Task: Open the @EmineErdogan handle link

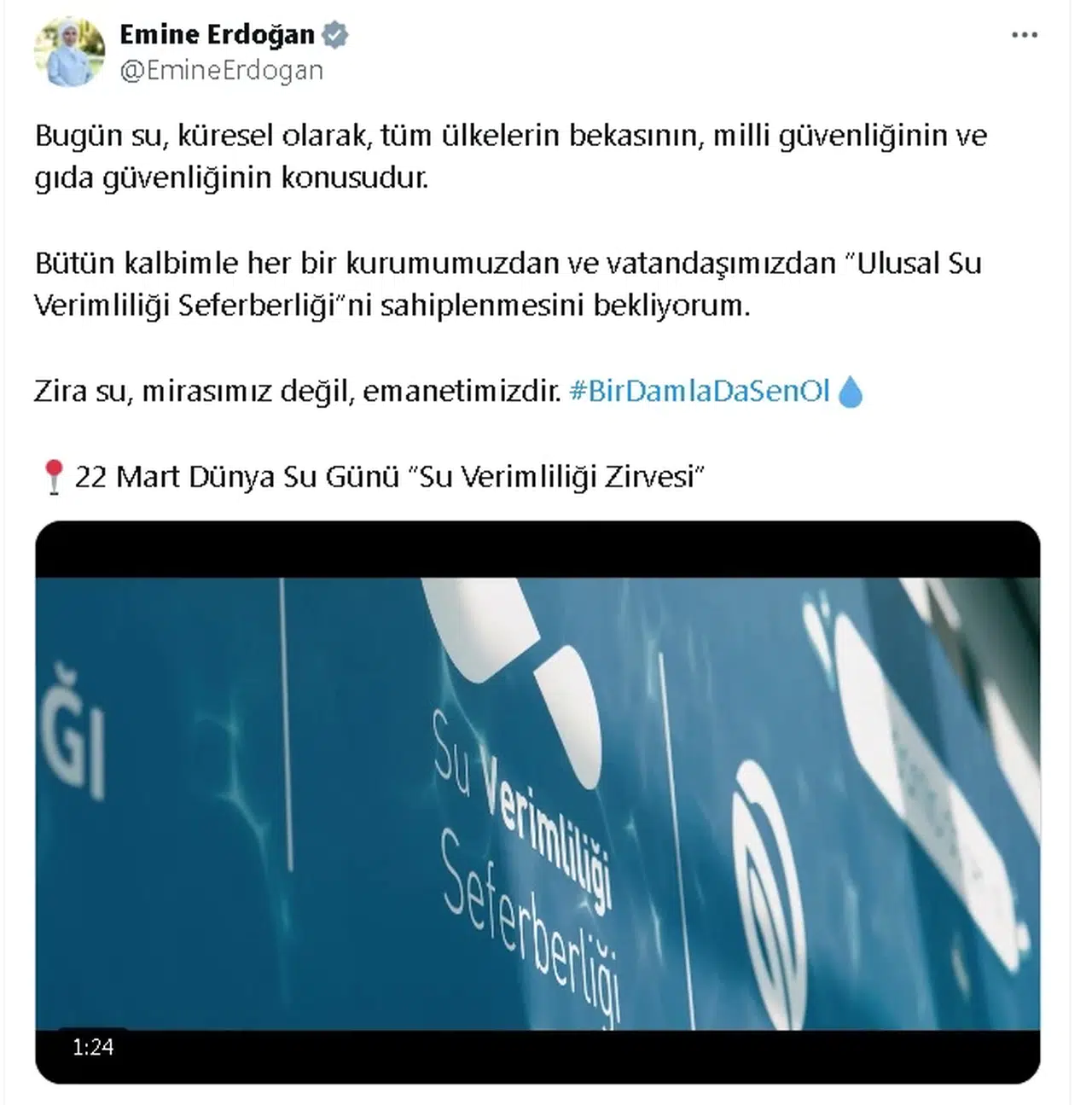Action: [x=222, y=71]
